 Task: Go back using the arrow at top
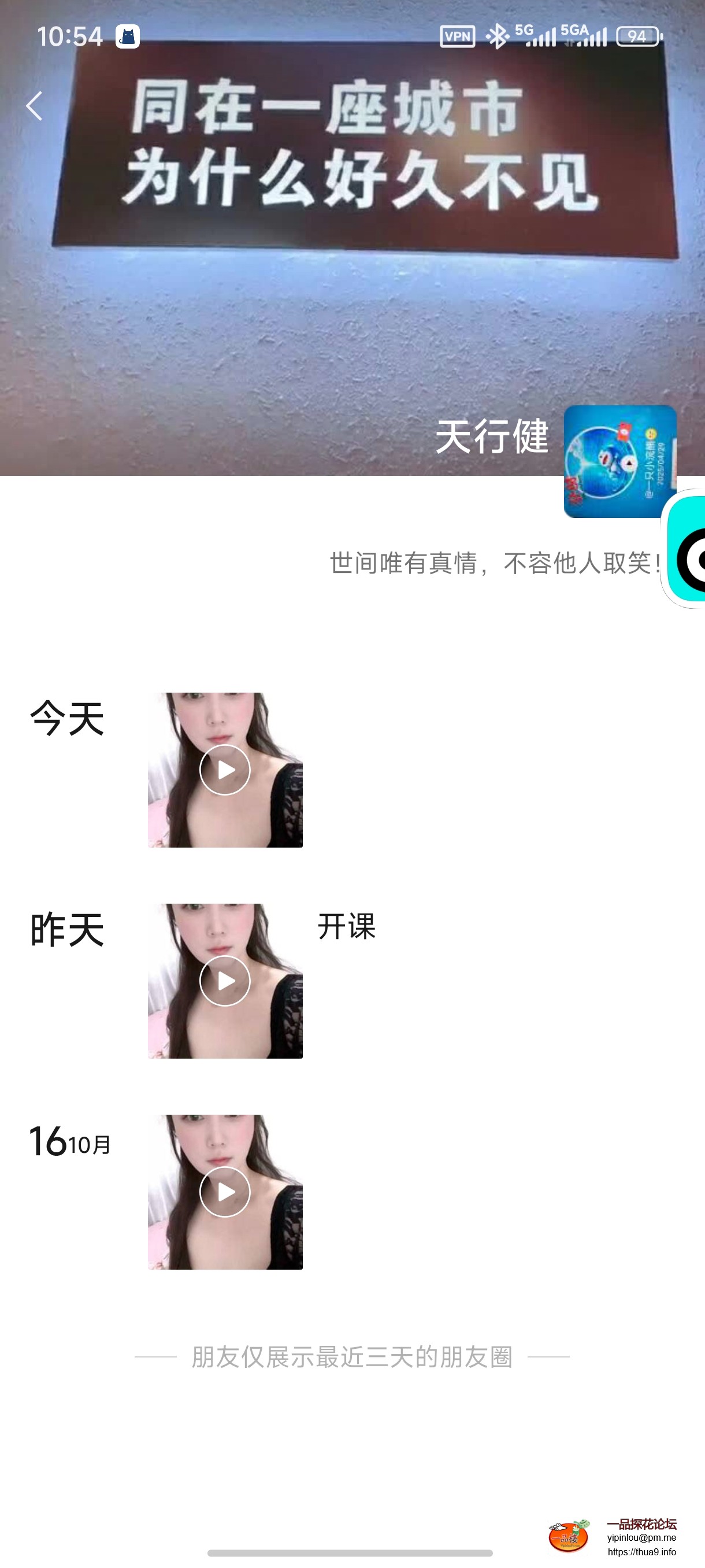point(34,106)
